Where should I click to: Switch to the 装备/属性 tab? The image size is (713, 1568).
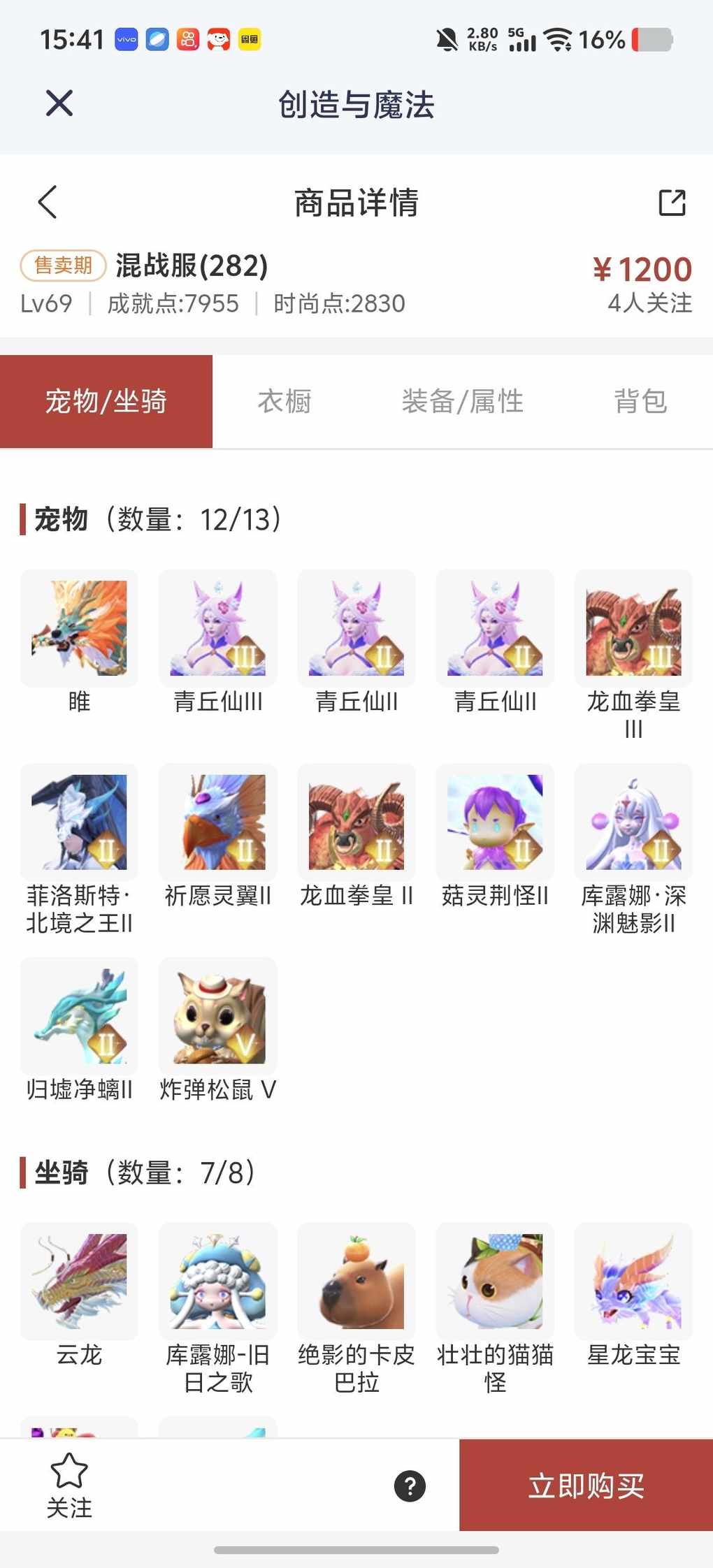click(462, 402)
